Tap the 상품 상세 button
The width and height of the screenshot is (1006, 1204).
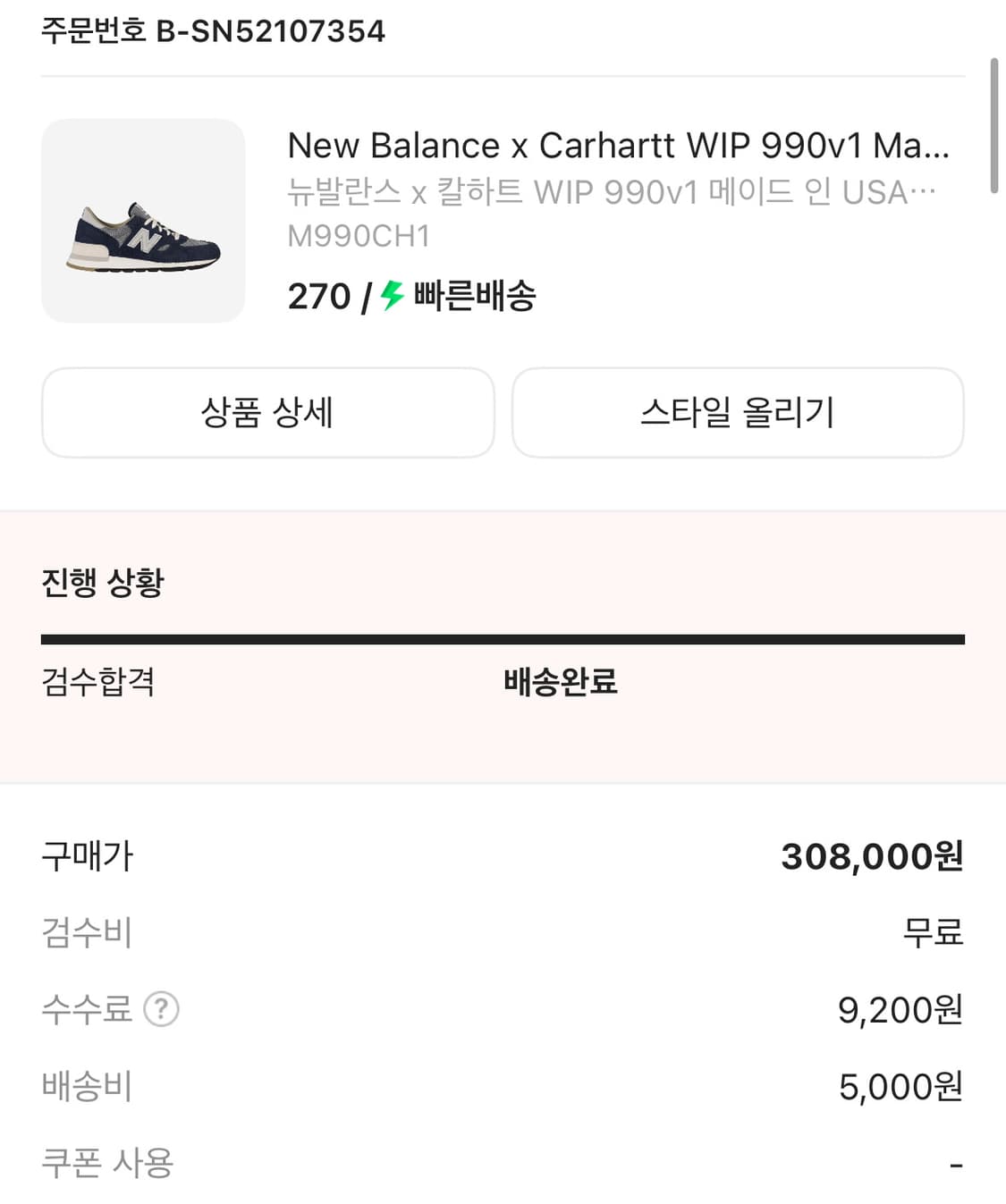pyautogui.click(x=267, y=413)
